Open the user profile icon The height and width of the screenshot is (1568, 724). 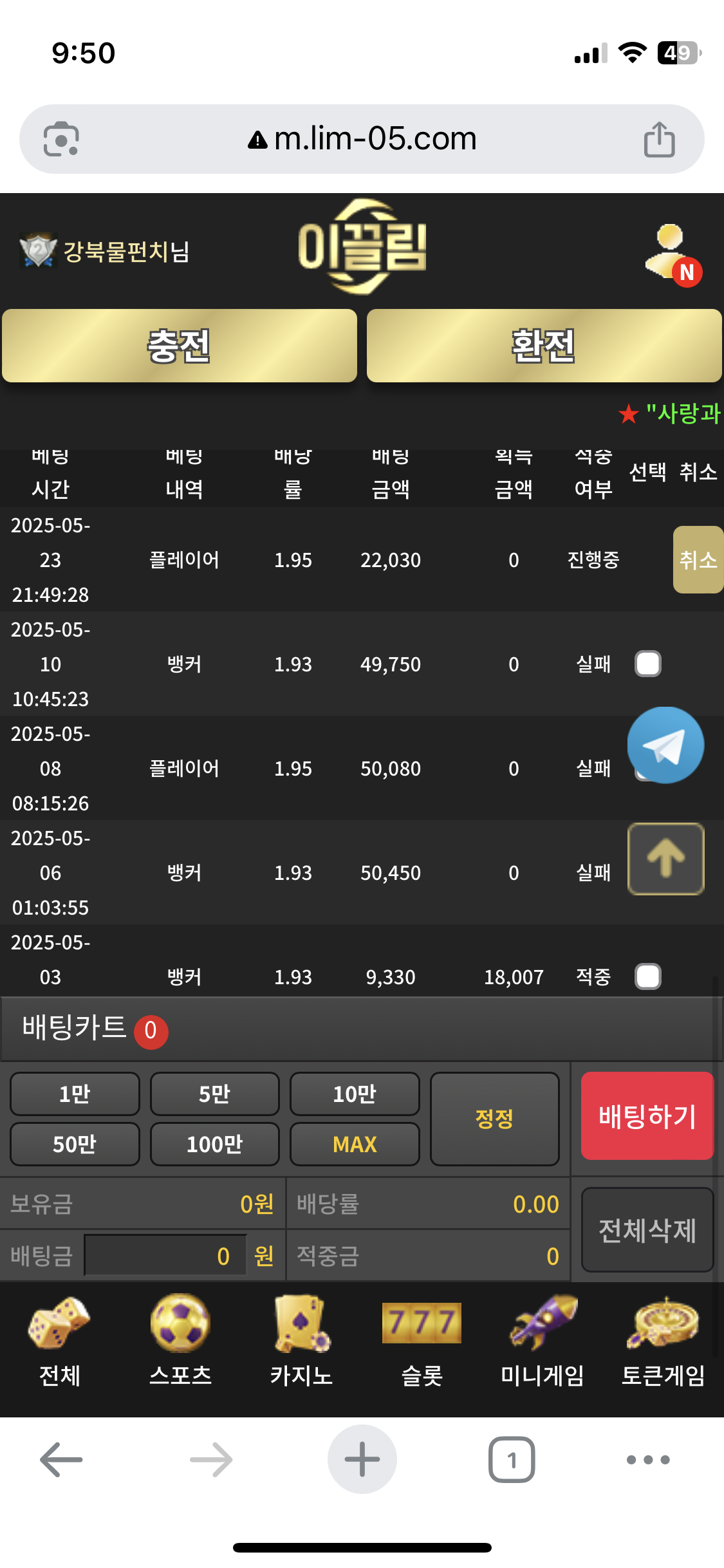coord(673,253)
